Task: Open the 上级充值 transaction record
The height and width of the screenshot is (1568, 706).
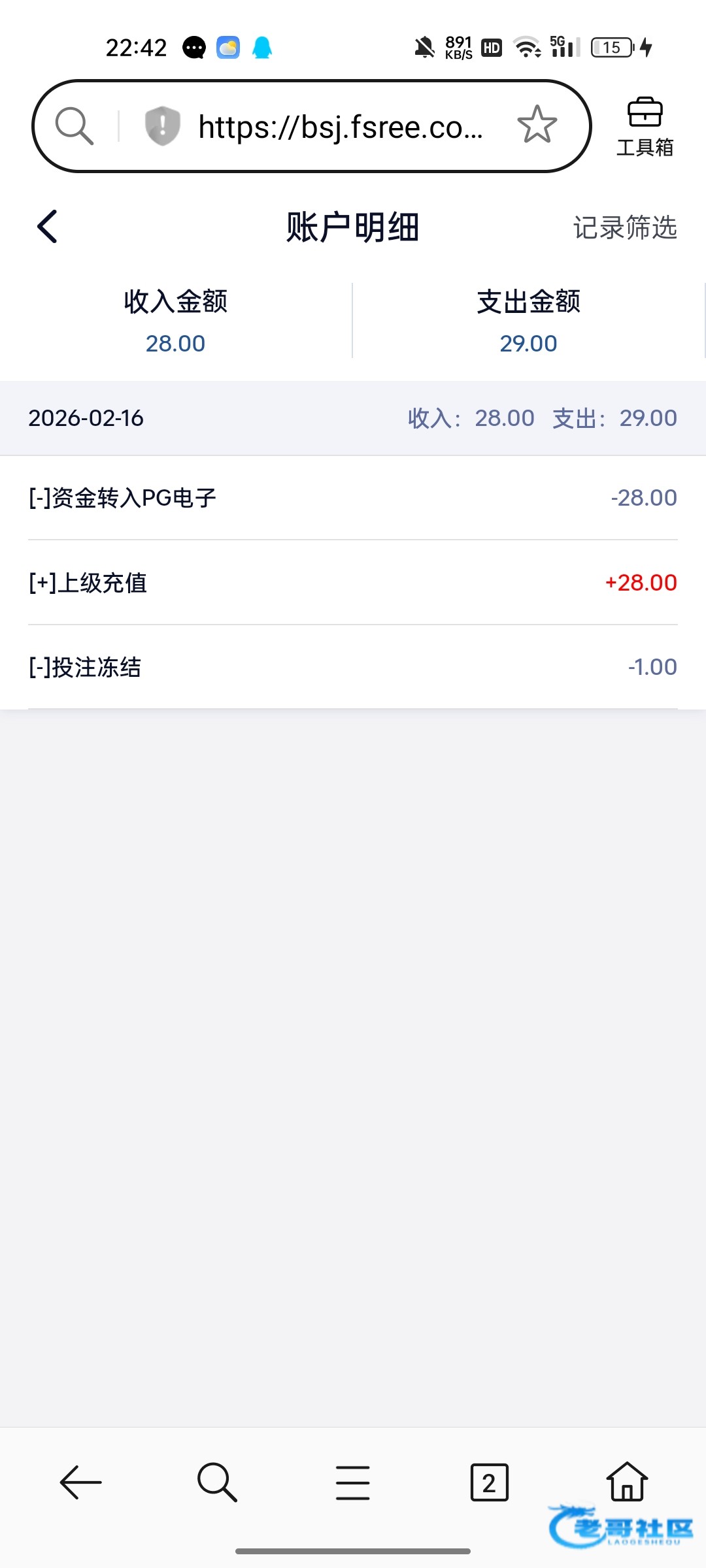Action: click(353, 583)
